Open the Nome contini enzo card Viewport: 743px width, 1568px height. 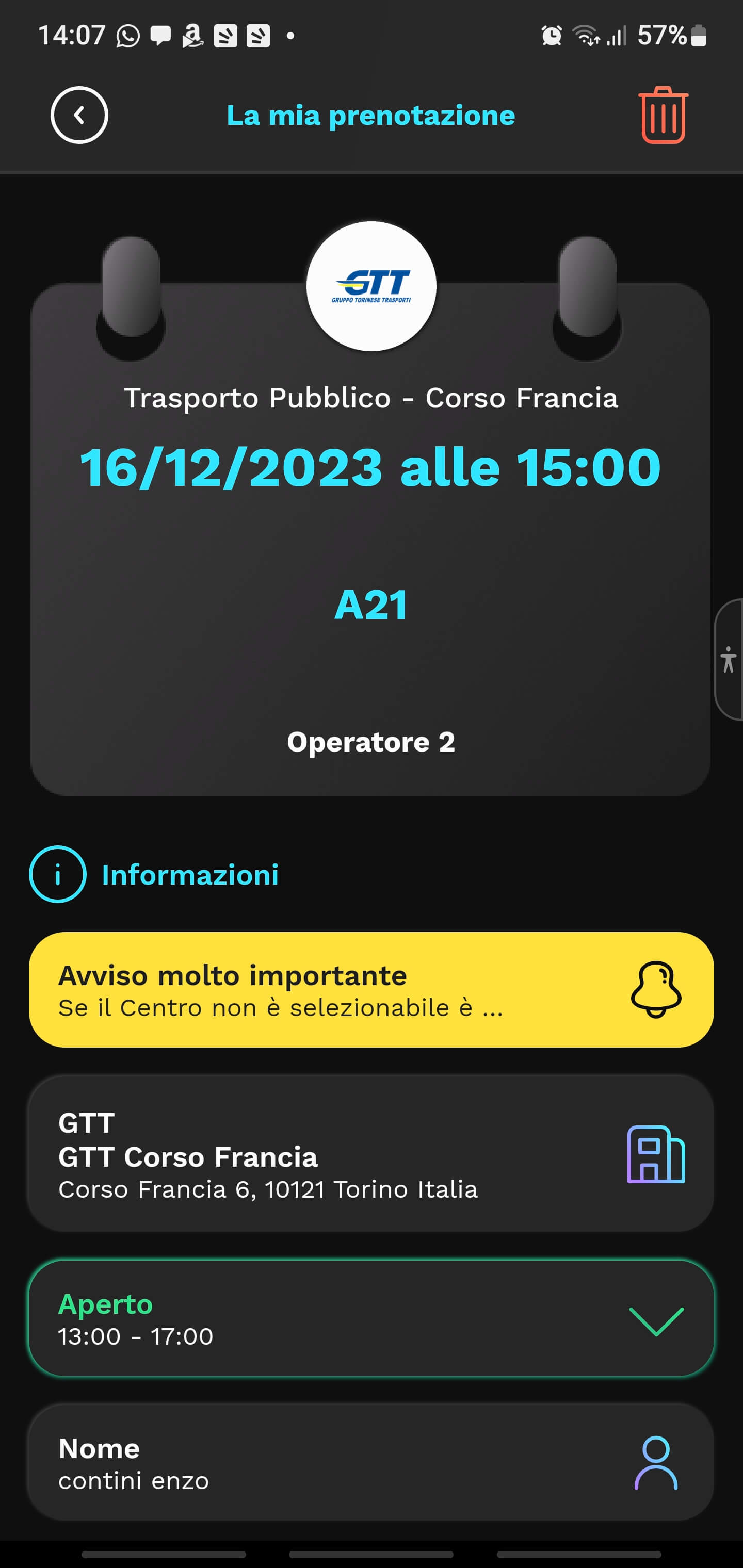click(371, 1463)
